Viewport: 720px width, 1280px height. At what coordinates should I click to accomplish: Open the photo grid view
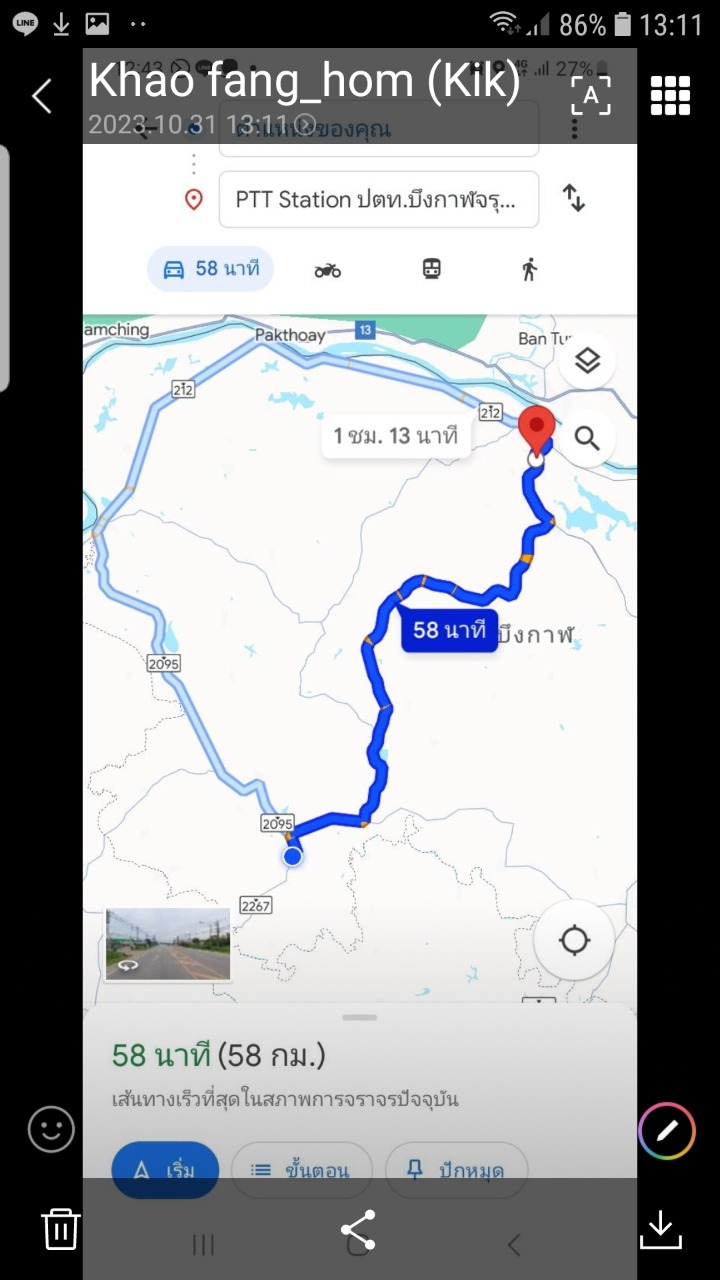click(670, 96)
